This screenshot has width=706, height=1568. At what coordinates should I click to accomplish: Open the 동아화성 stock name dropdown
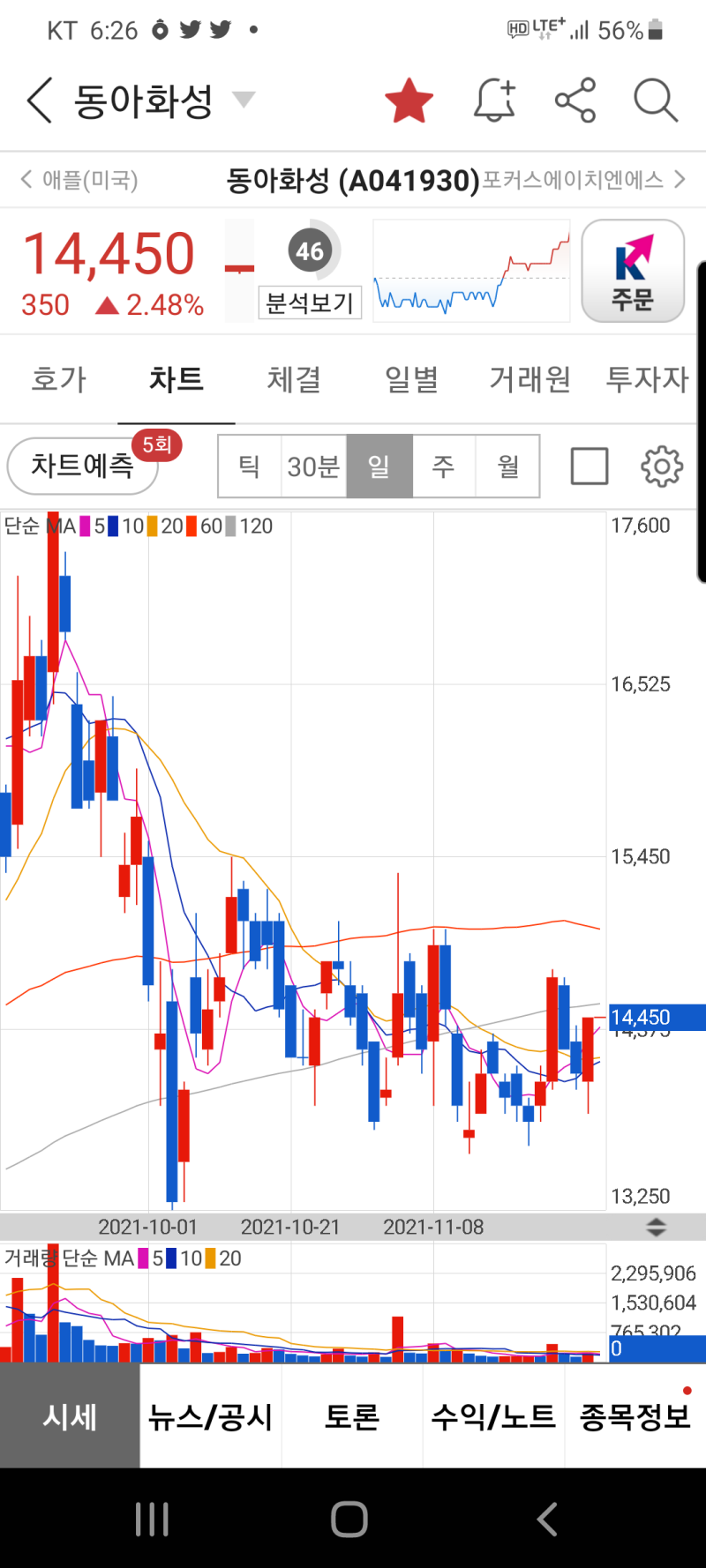coord(244,101)
